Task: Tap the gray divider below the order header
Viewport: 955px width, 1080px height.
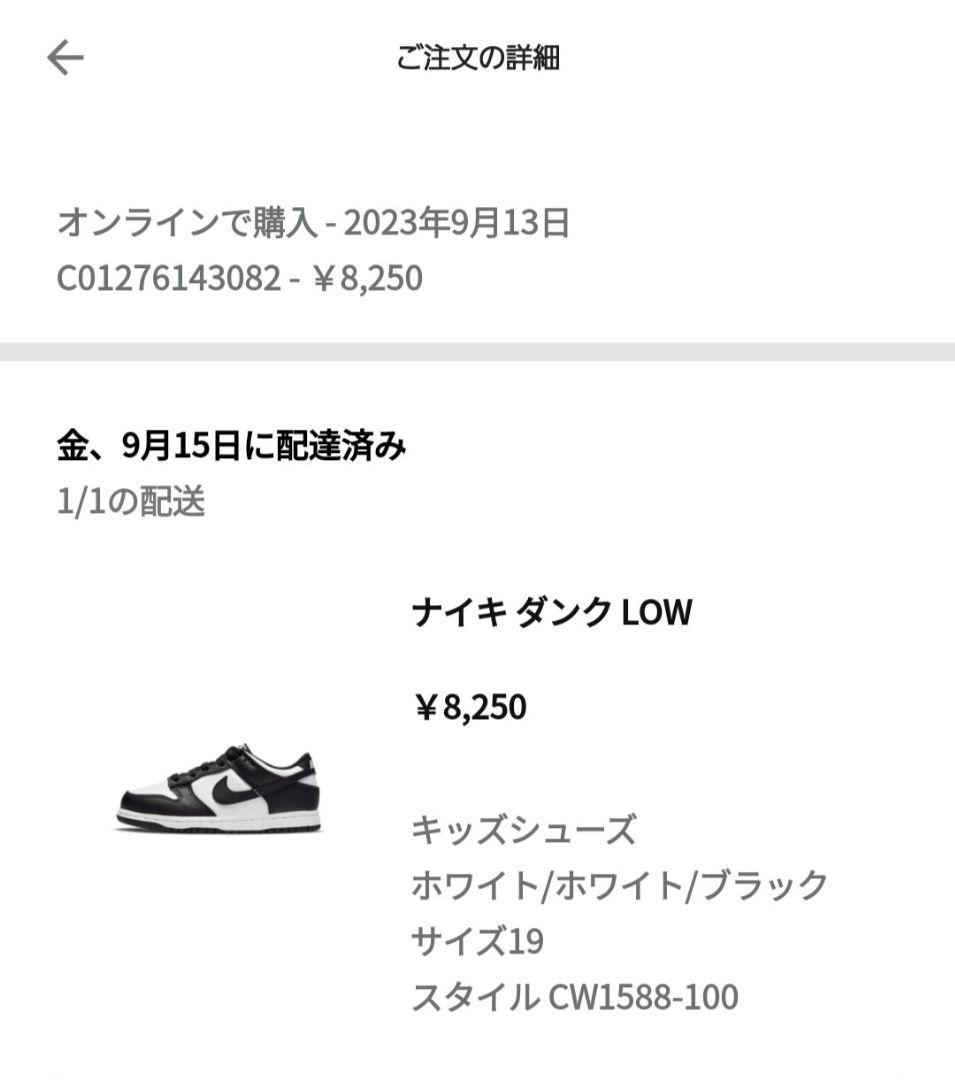Action: point(477,350)
